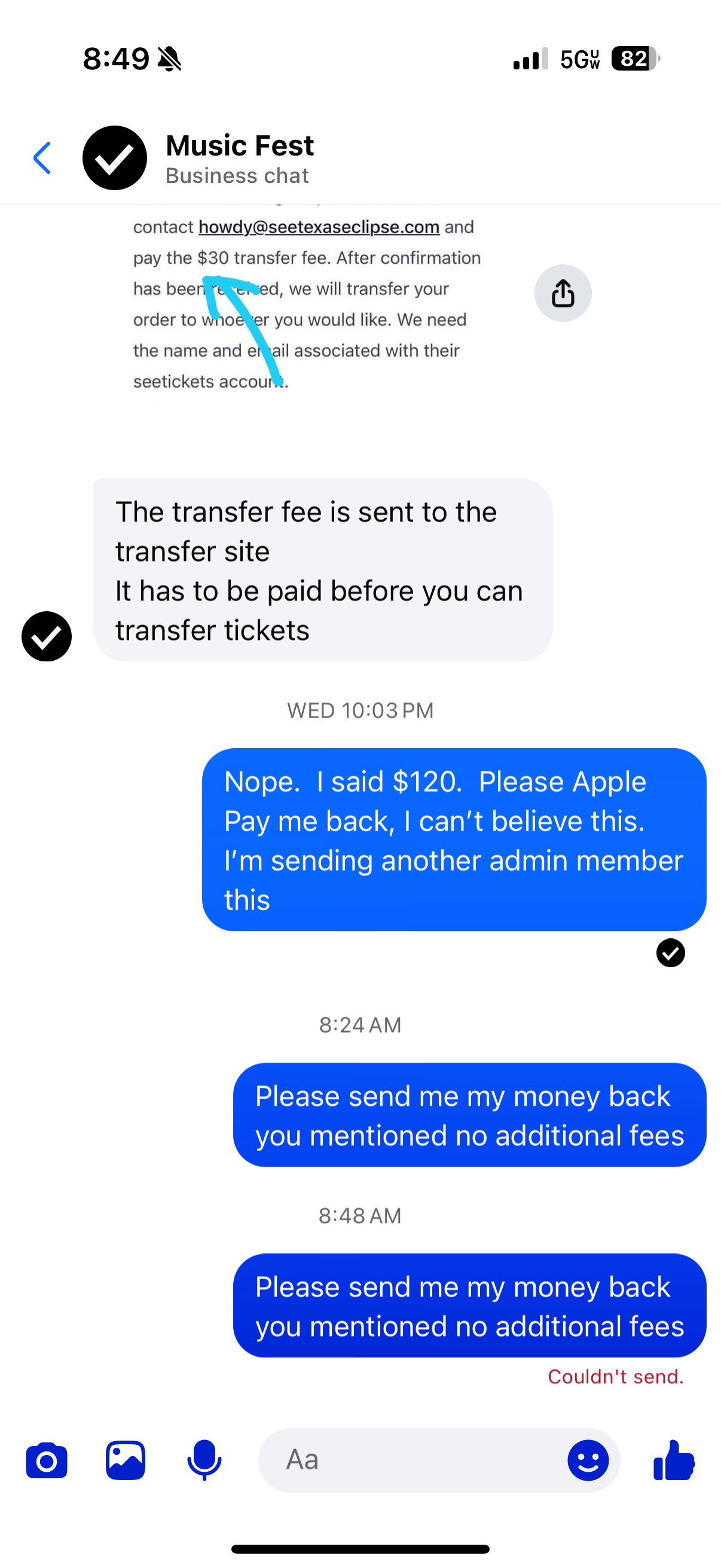Send a thumbs-up like
The width and height of the screenshot is (721, 1568).
pyautogui.click(x=674, y=1460)
